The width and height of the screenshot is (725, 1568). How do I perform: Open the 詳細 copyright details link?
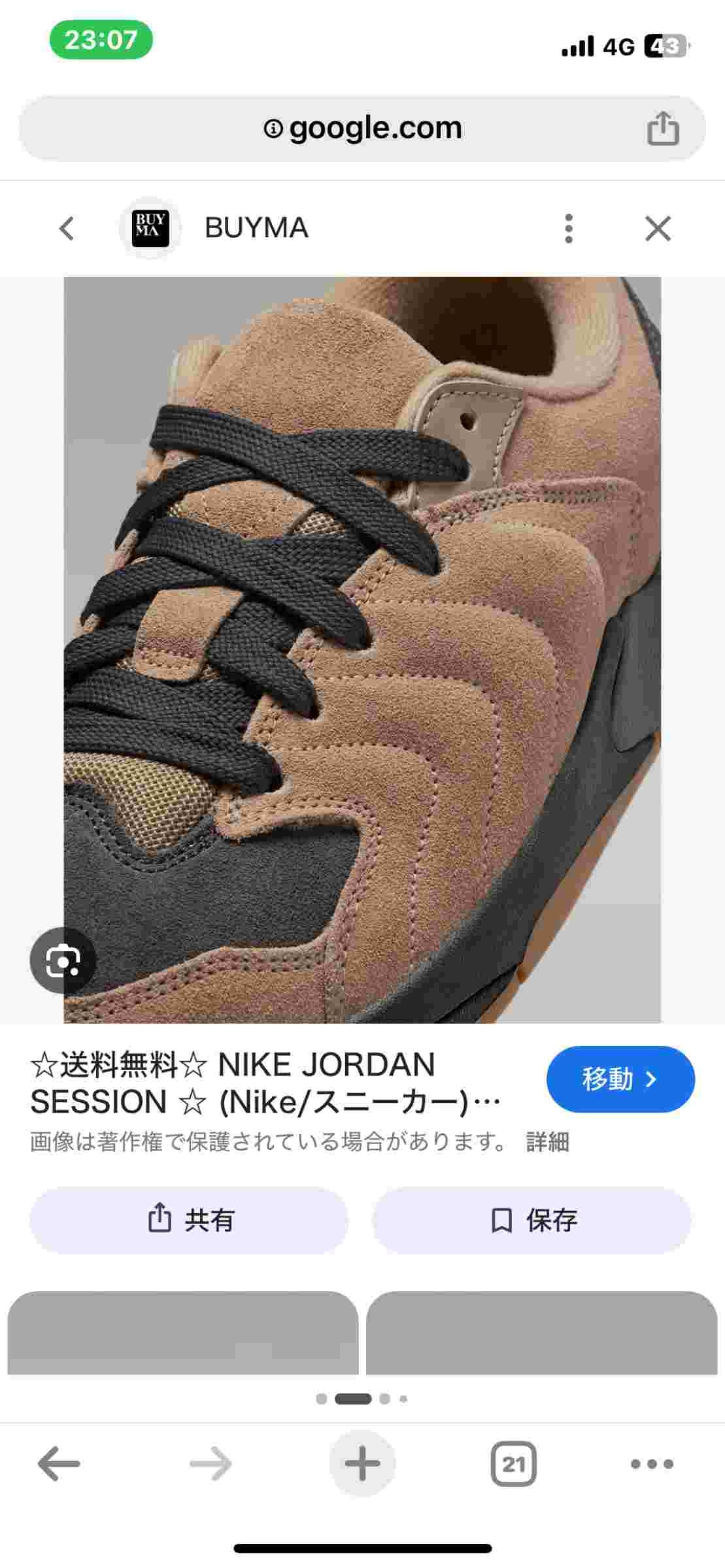pyautogui.click(x=548, y=1141)
